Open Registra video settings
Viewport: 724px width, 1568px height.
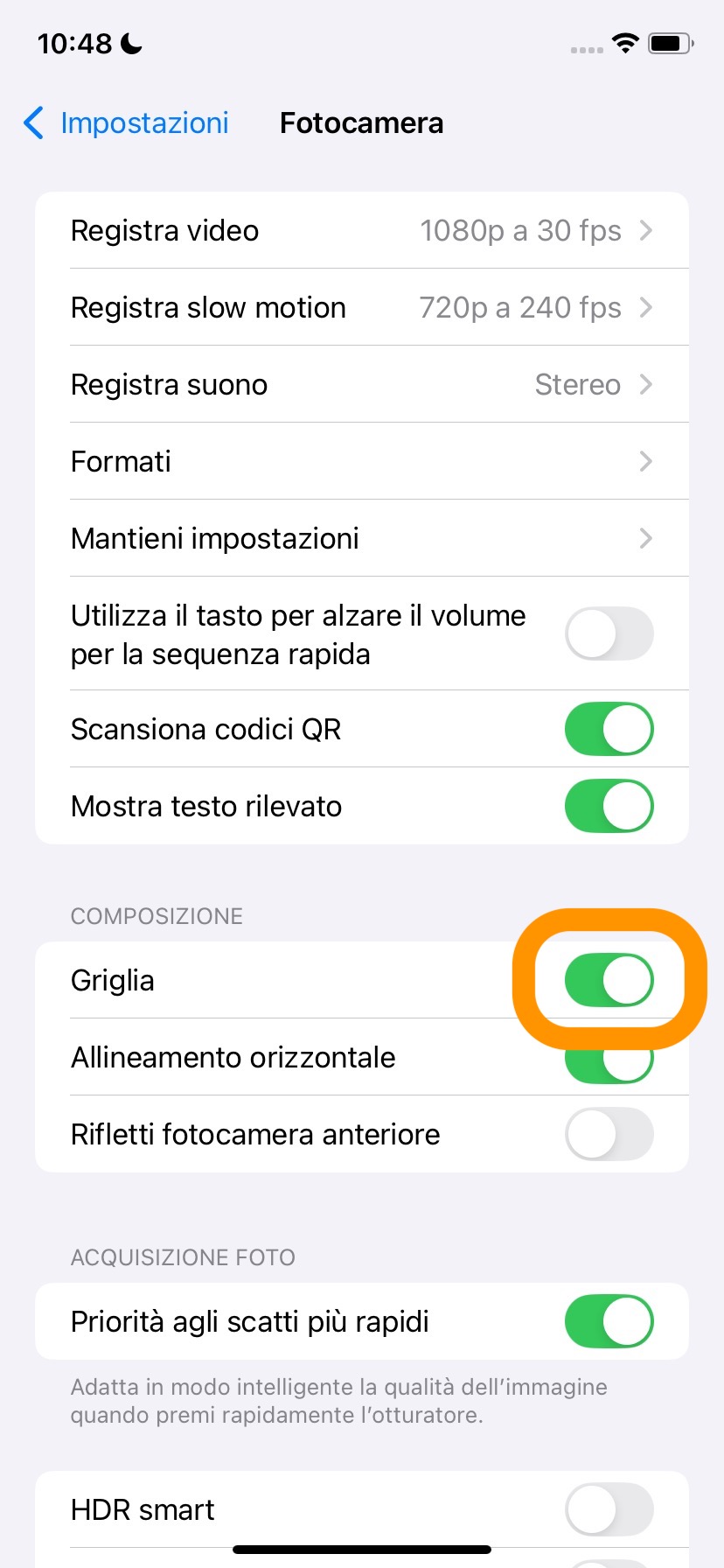coord(361,231)
